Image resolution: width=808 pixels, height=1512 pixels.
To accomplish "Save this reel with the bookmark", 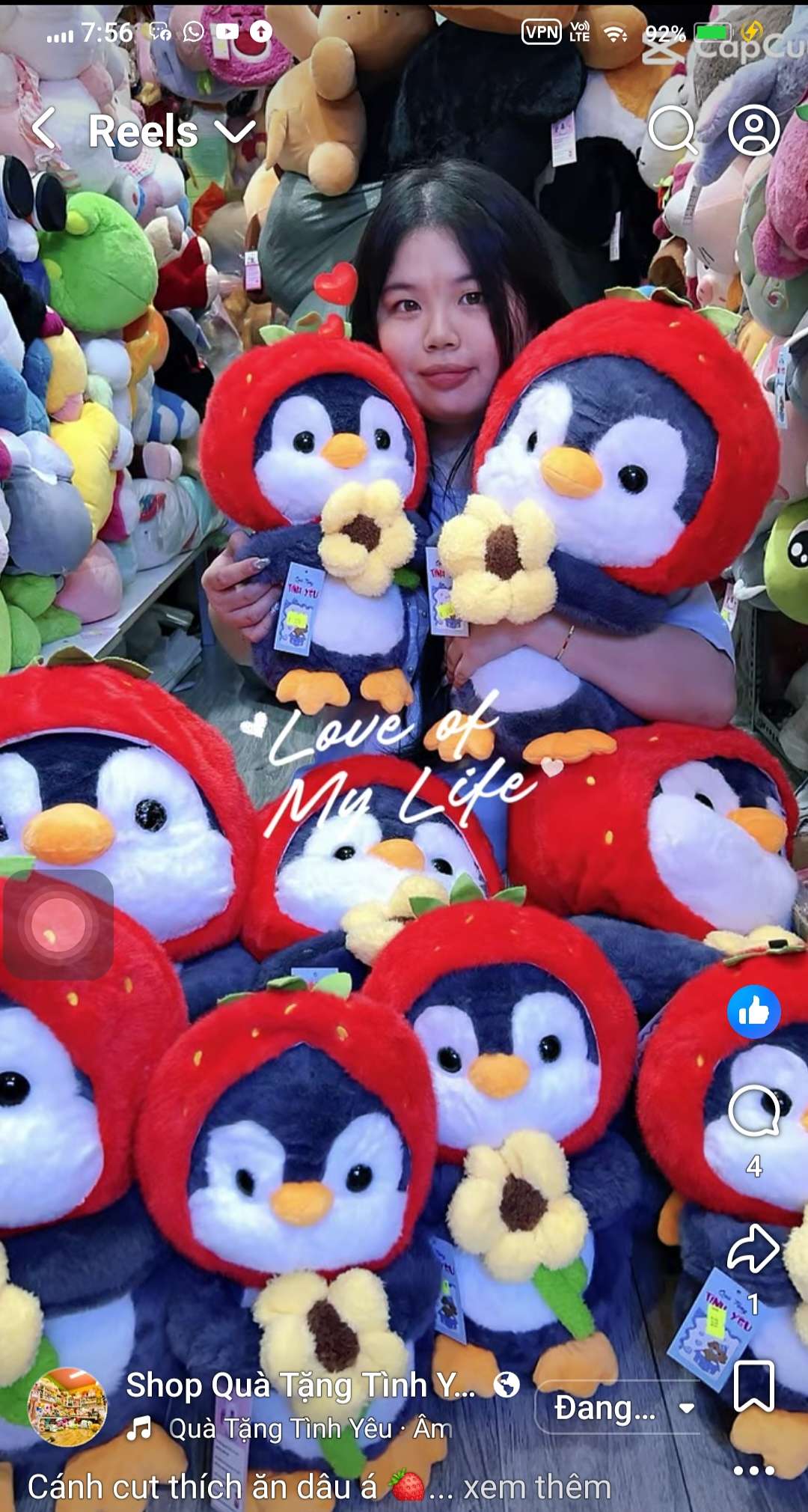I will click(x=753, y=1386).
